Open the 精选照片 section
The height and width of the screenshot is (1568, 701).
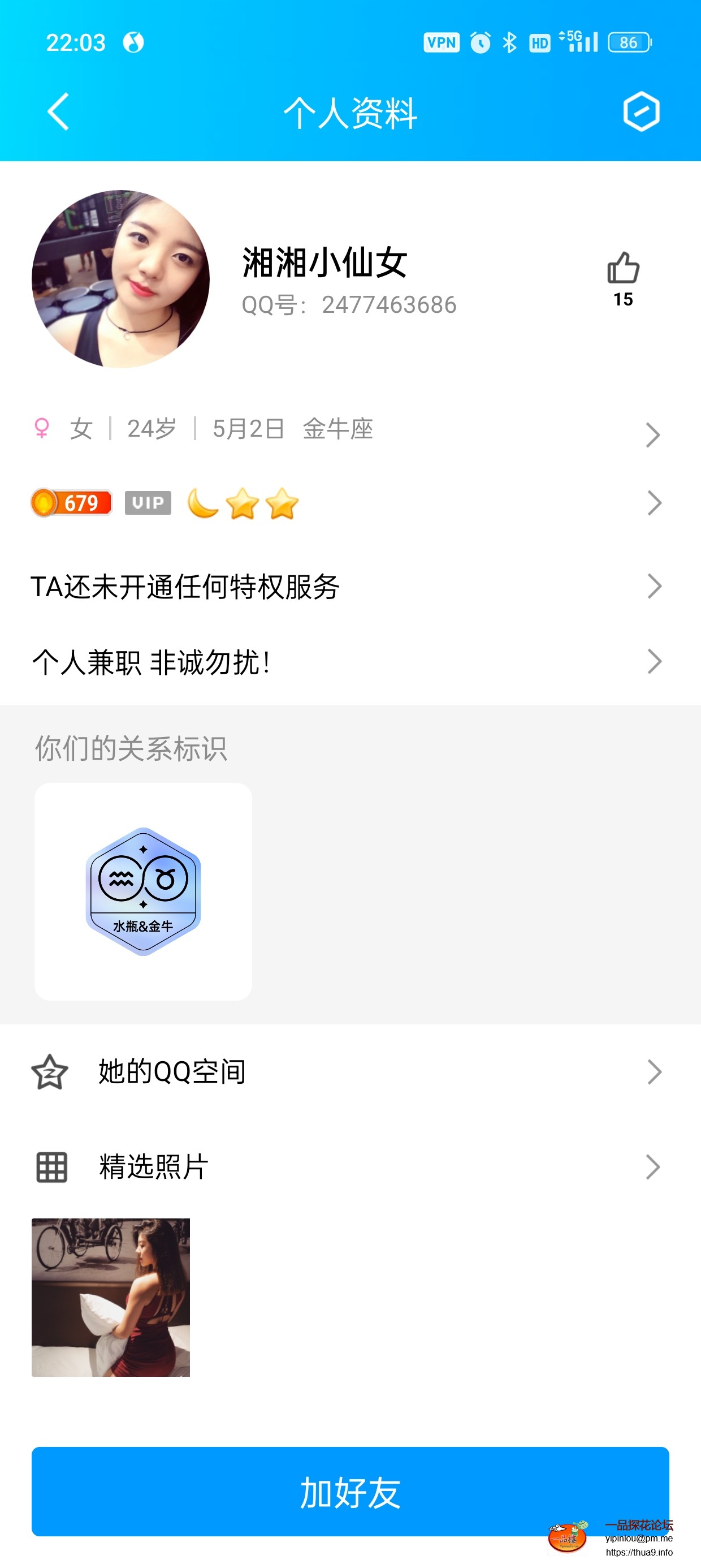tap(347, 1167)
